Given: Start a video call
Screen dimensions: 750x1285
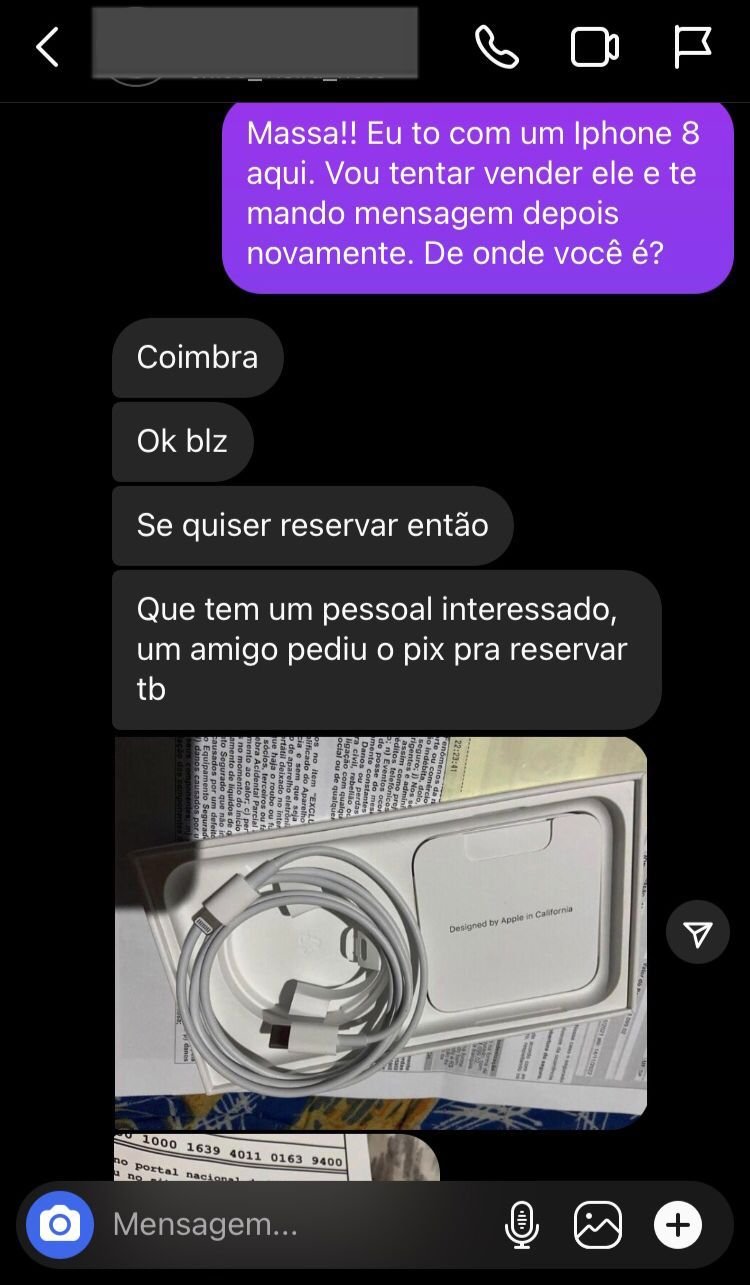Looking at the screenshot, I should pyautogui.click(x=594, y=47).
